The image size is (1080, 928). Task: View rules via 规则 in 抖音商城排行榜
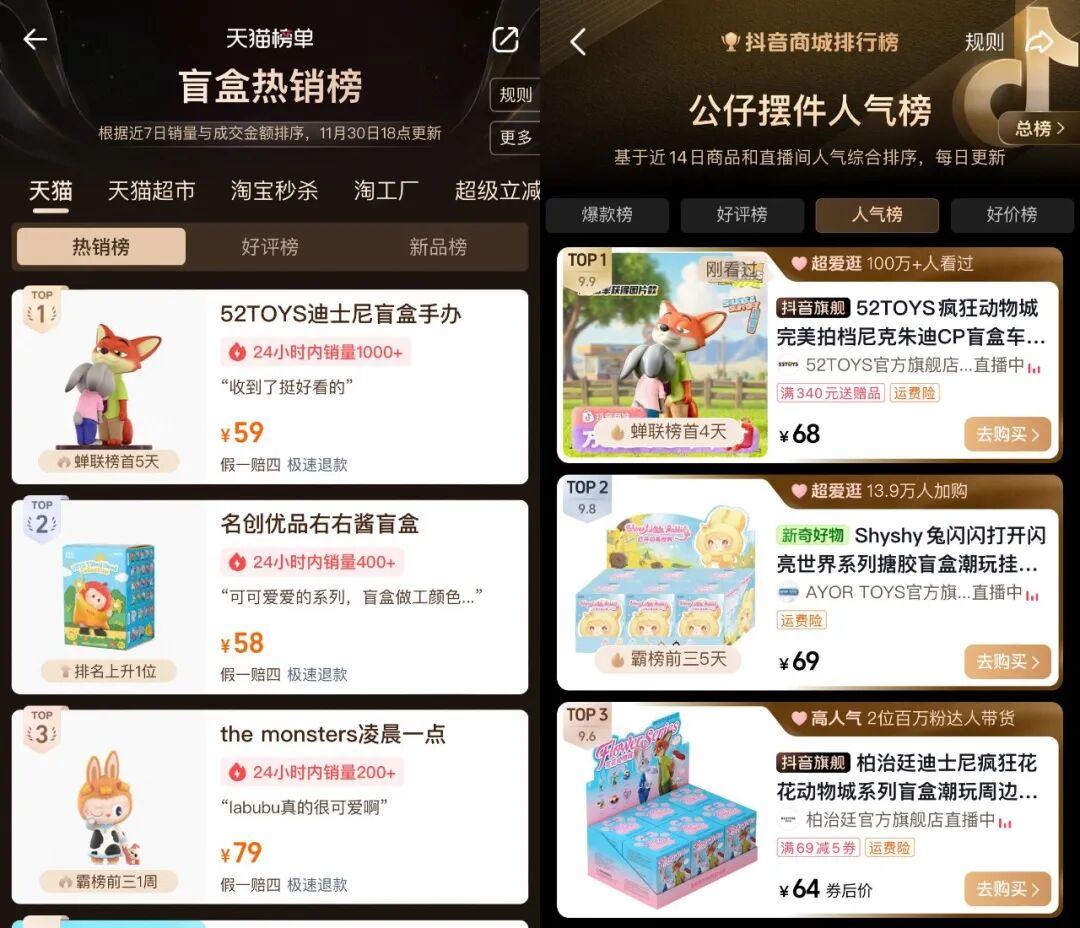pyautogui.click(x=984, y=42)
